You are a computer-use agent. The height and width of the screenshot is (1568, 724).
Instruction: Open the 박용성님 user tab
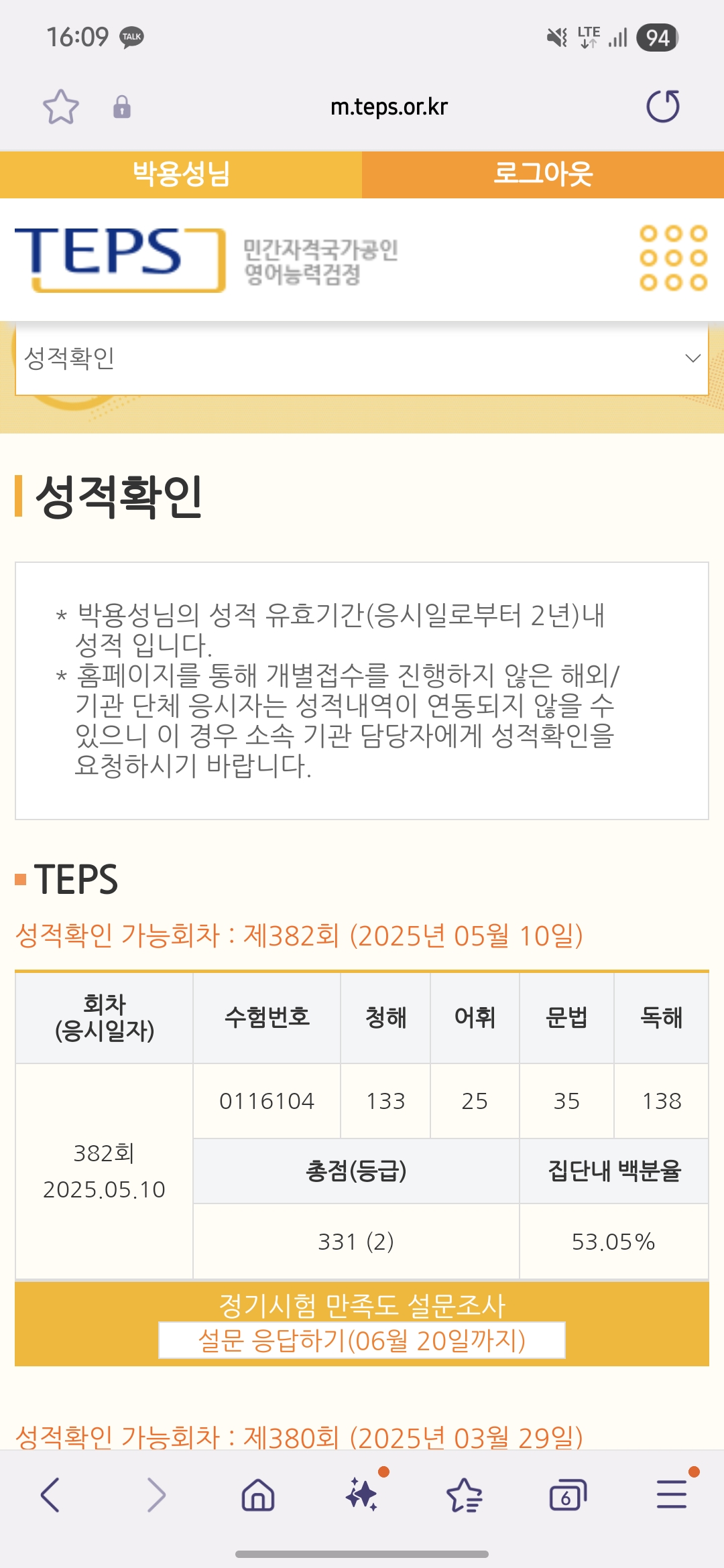coord(181,174)
